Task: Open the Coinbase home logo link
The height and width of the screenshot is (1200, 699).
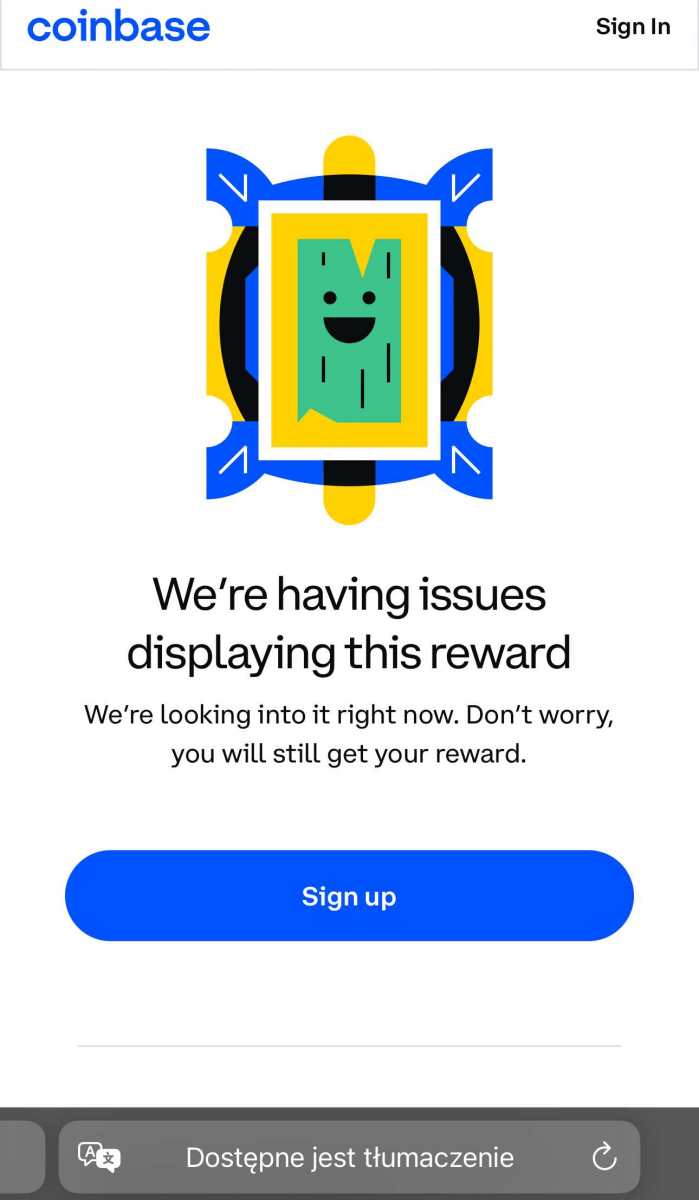Action: pyautogui.click(x=118, y=27)
